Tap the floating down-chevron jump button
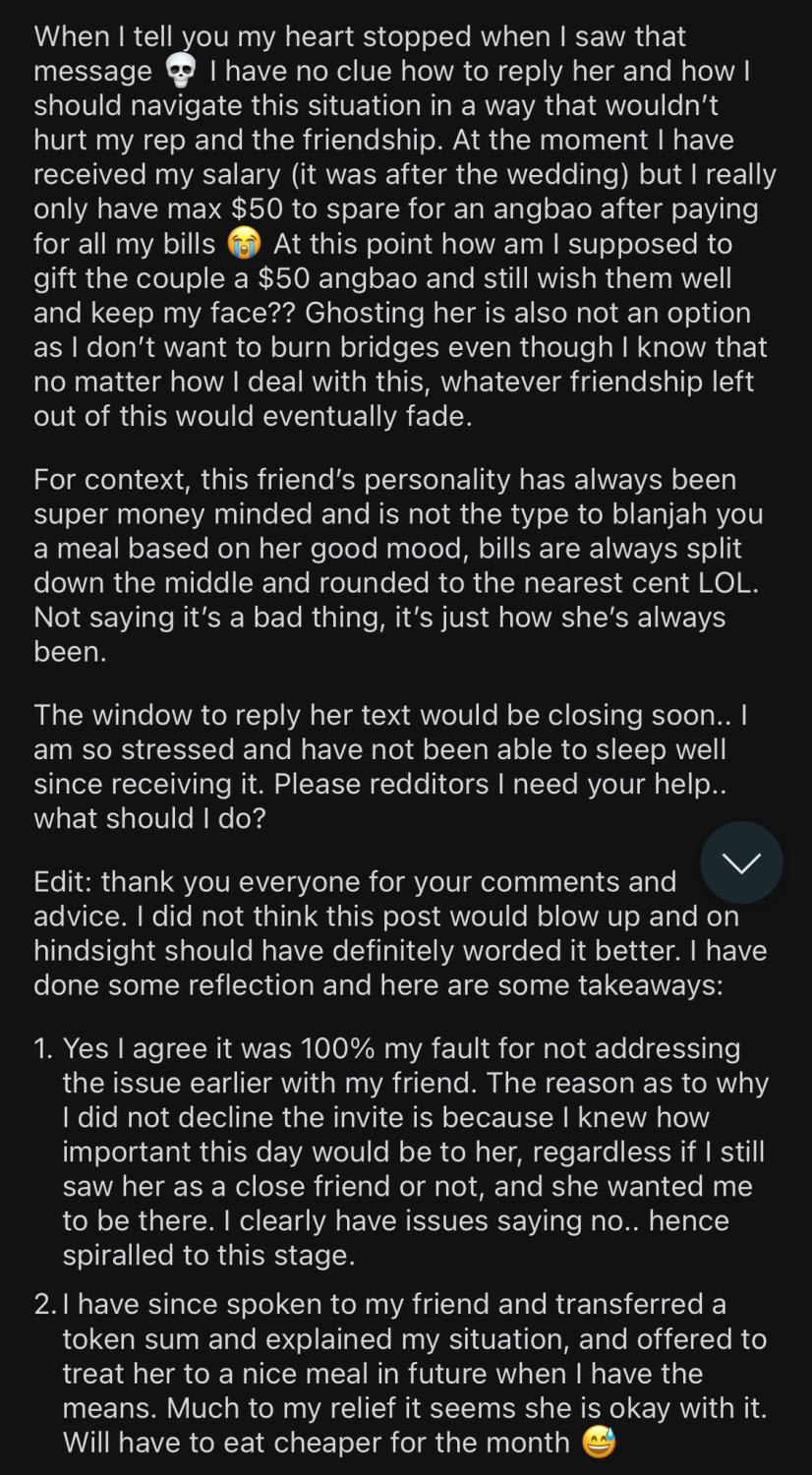The height and width of the screenshot is (1475, 812). [741, 862]
